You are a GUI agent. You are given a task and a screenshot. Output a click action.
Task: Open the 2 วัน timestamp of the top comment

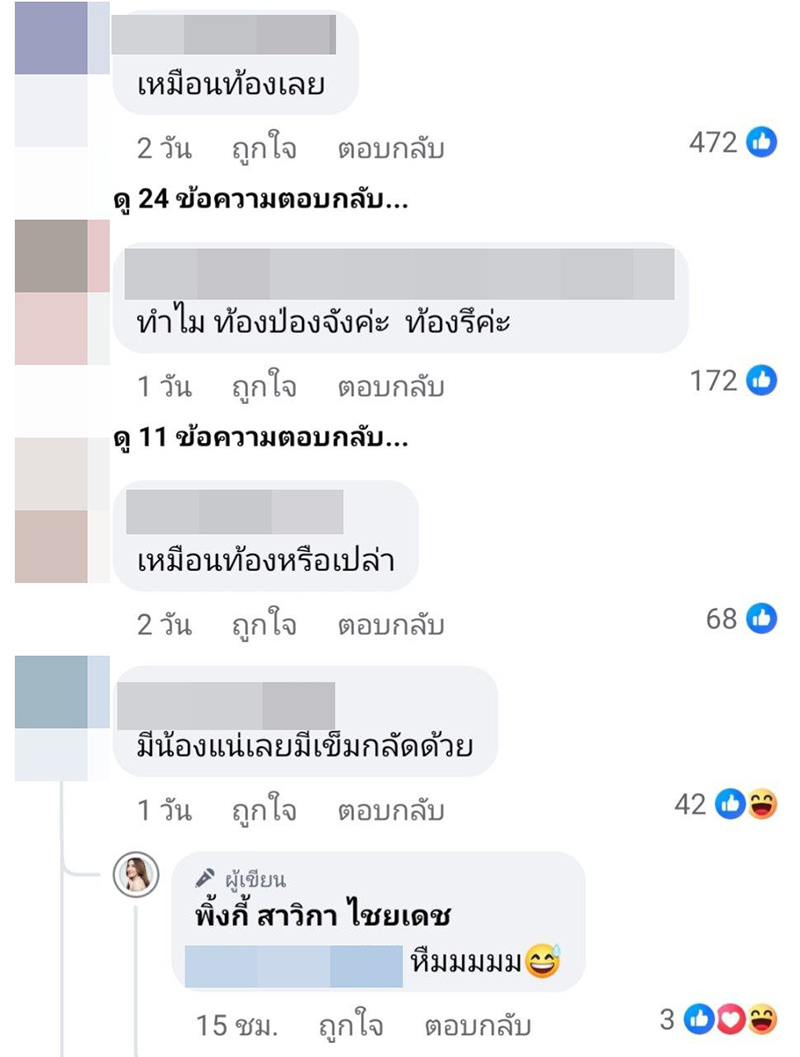(x=161, y=147)
